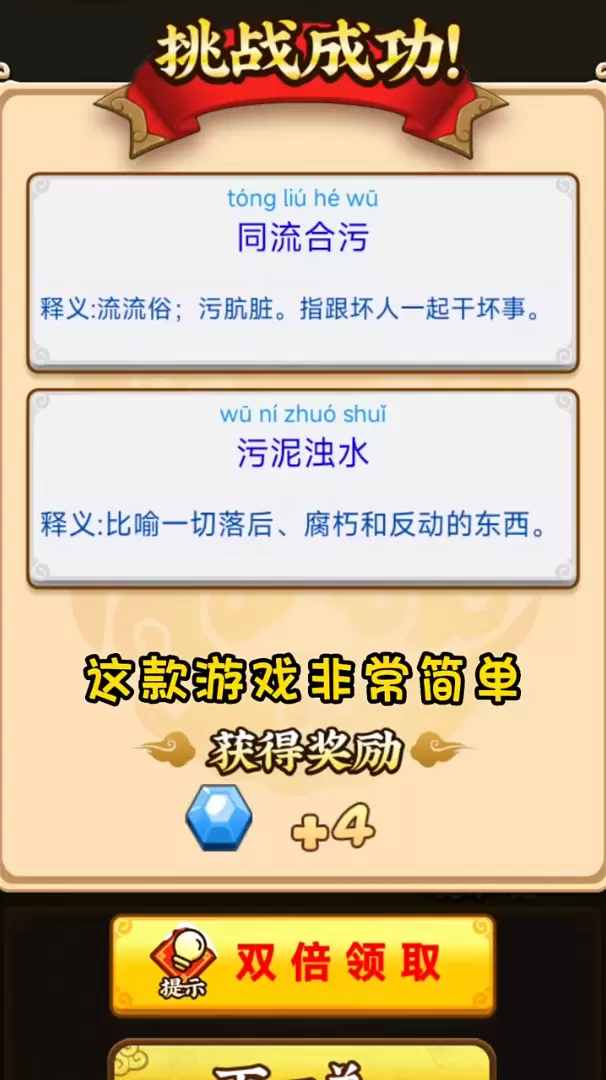606x1080 pixels.
Task: Continue with the 下一关 button
Action: (303, 1062)
